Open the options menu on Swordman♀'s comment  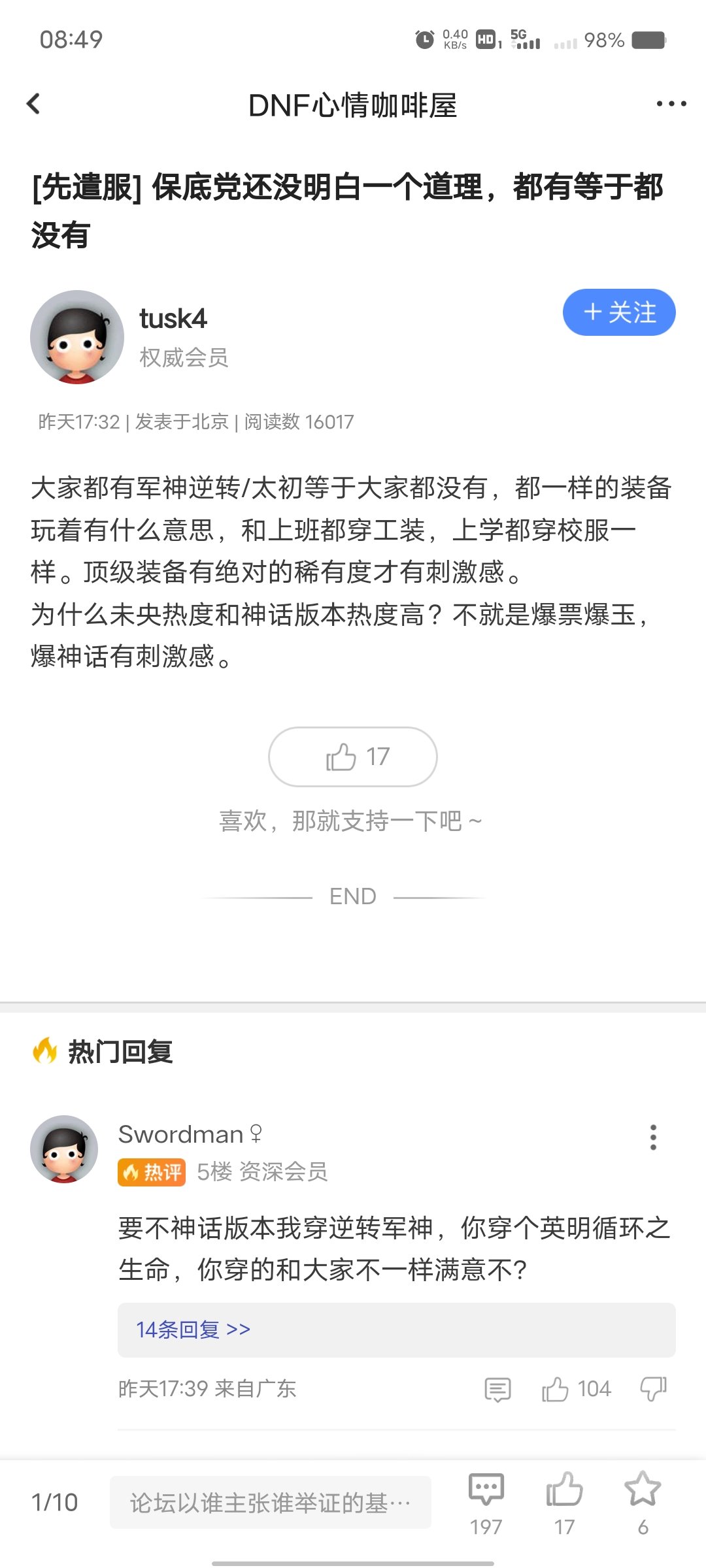click(653, 1137)
